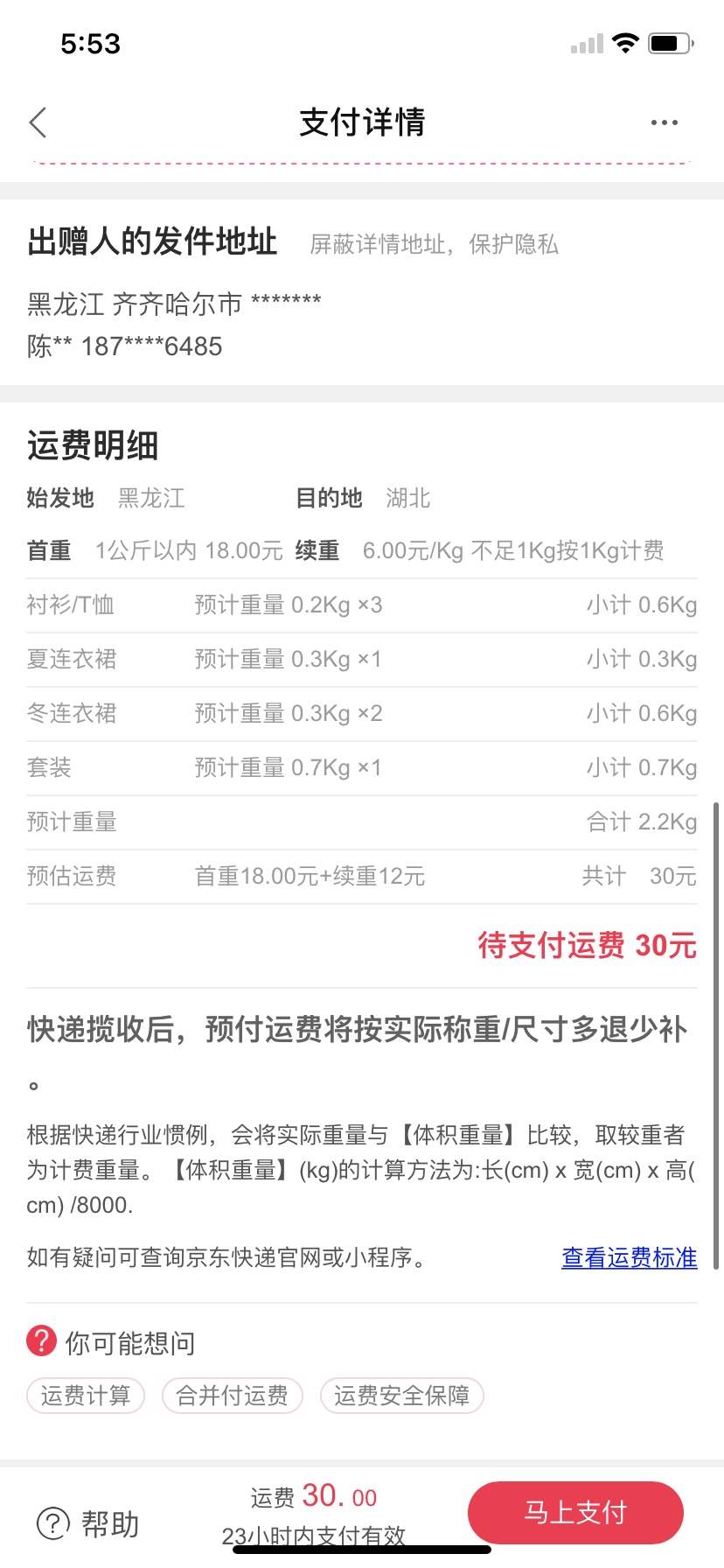This screenshot has height=1568, width=724.
Task: Choose the 运费安全保障 chip
Action: (x=401, y=1396)
